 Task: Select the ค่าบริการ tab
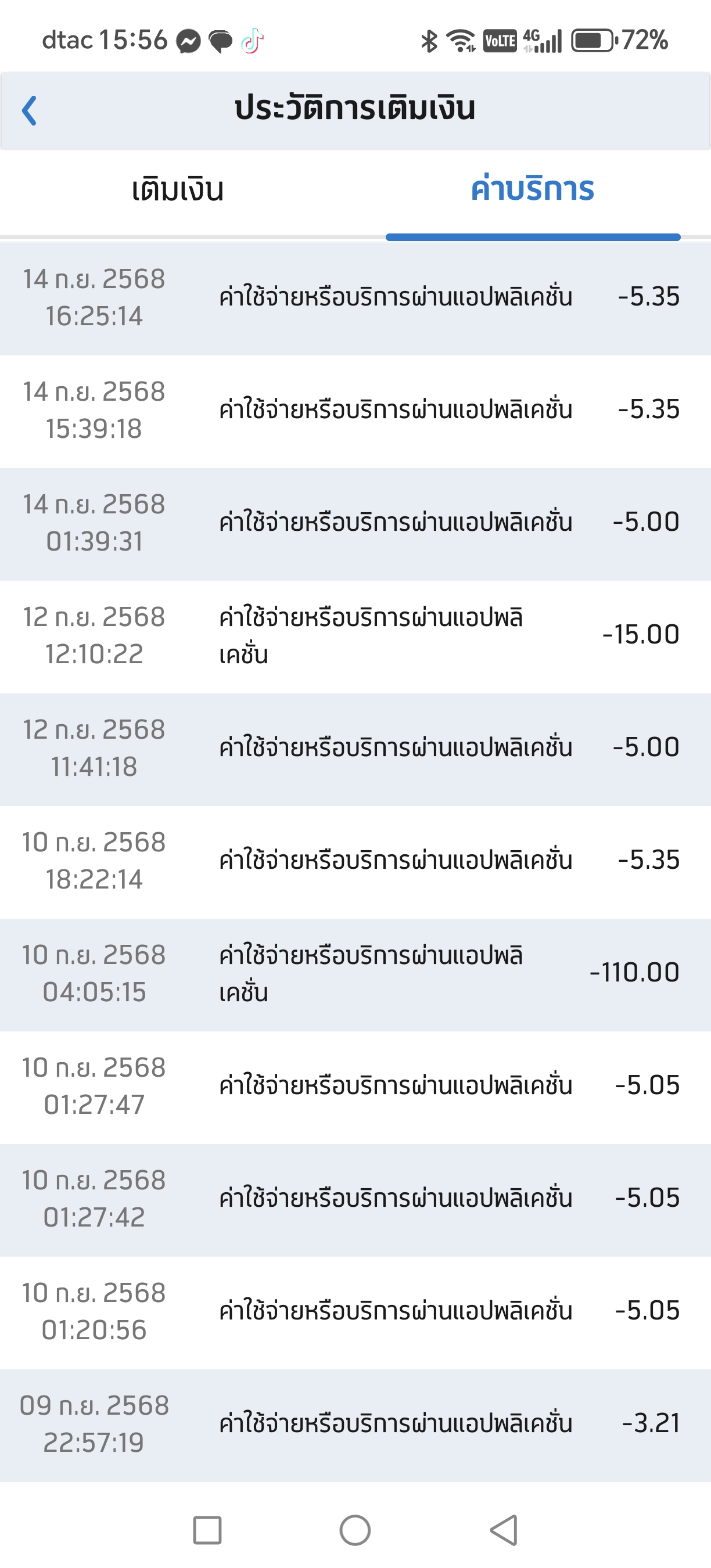point(533,188)
